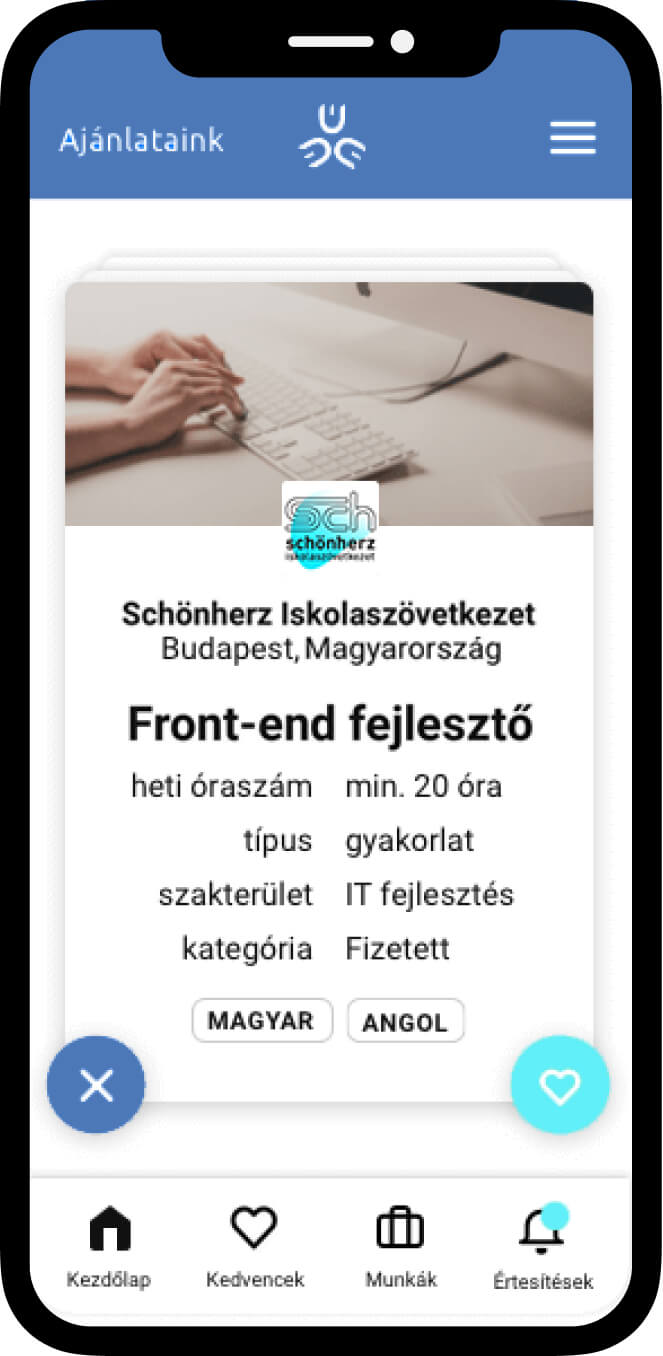Reject this job offer with the X button
The width and height of the screenshot is (663, 1356).
click(x=96, y=1084)
